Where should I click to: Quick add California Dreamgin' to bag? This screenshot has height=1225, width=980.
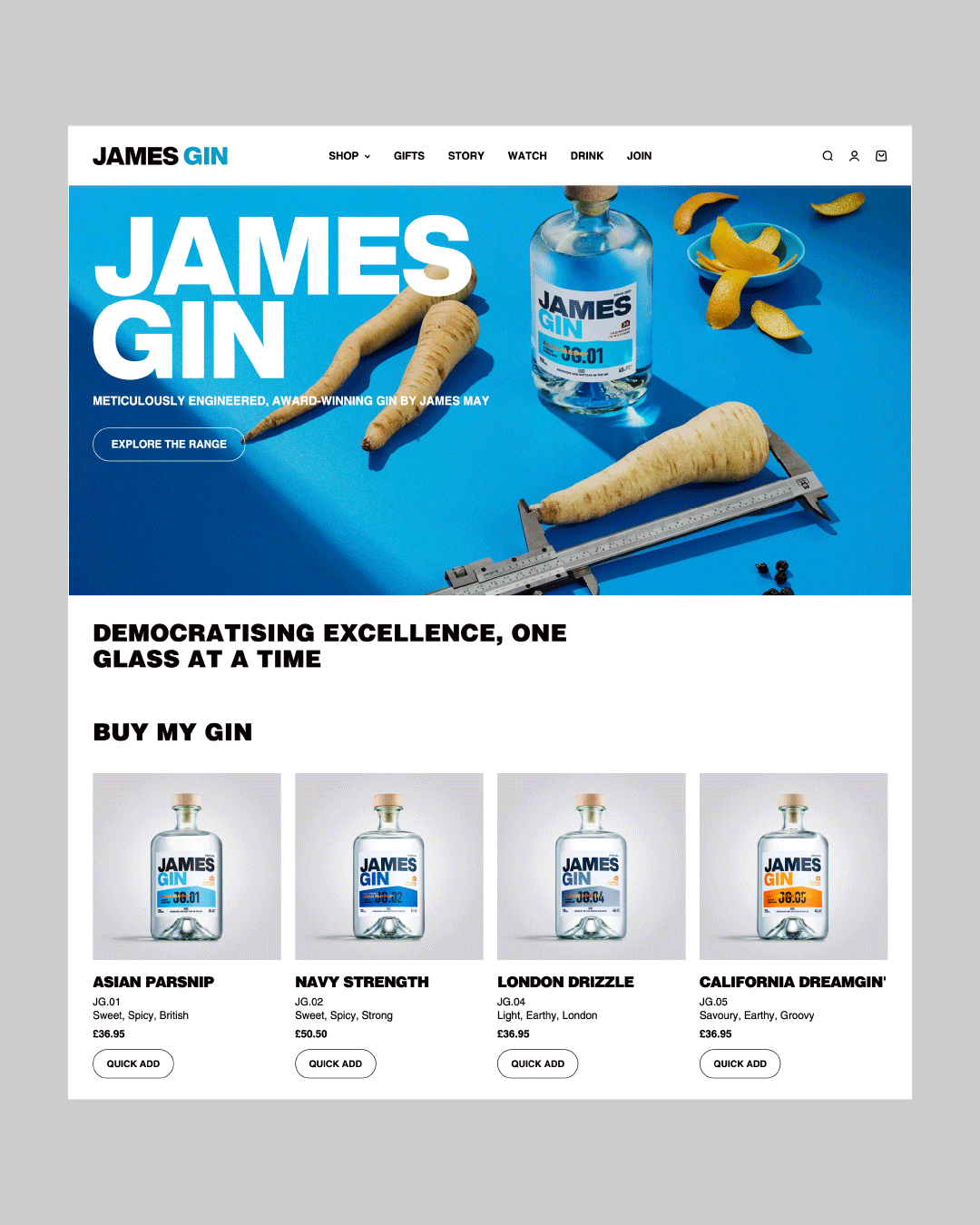(740, 1063)
